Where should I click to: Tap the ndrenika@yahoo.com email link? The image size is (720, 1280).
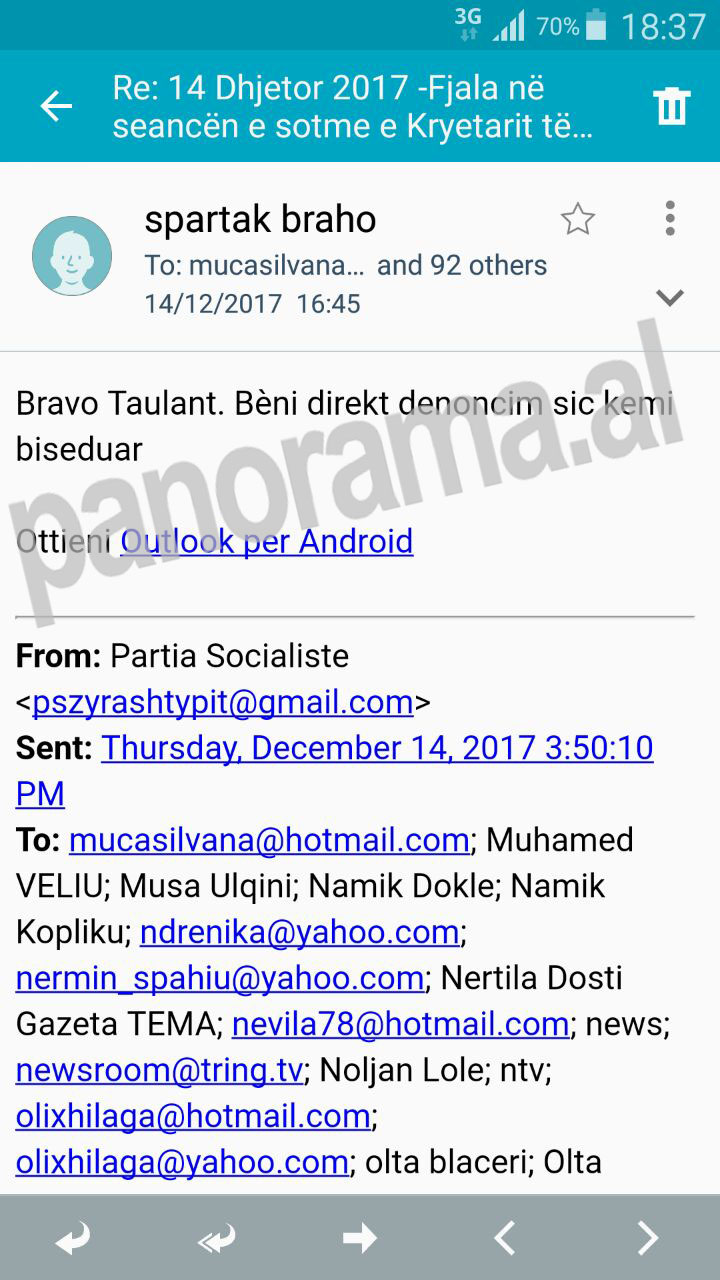pos(299,931)
